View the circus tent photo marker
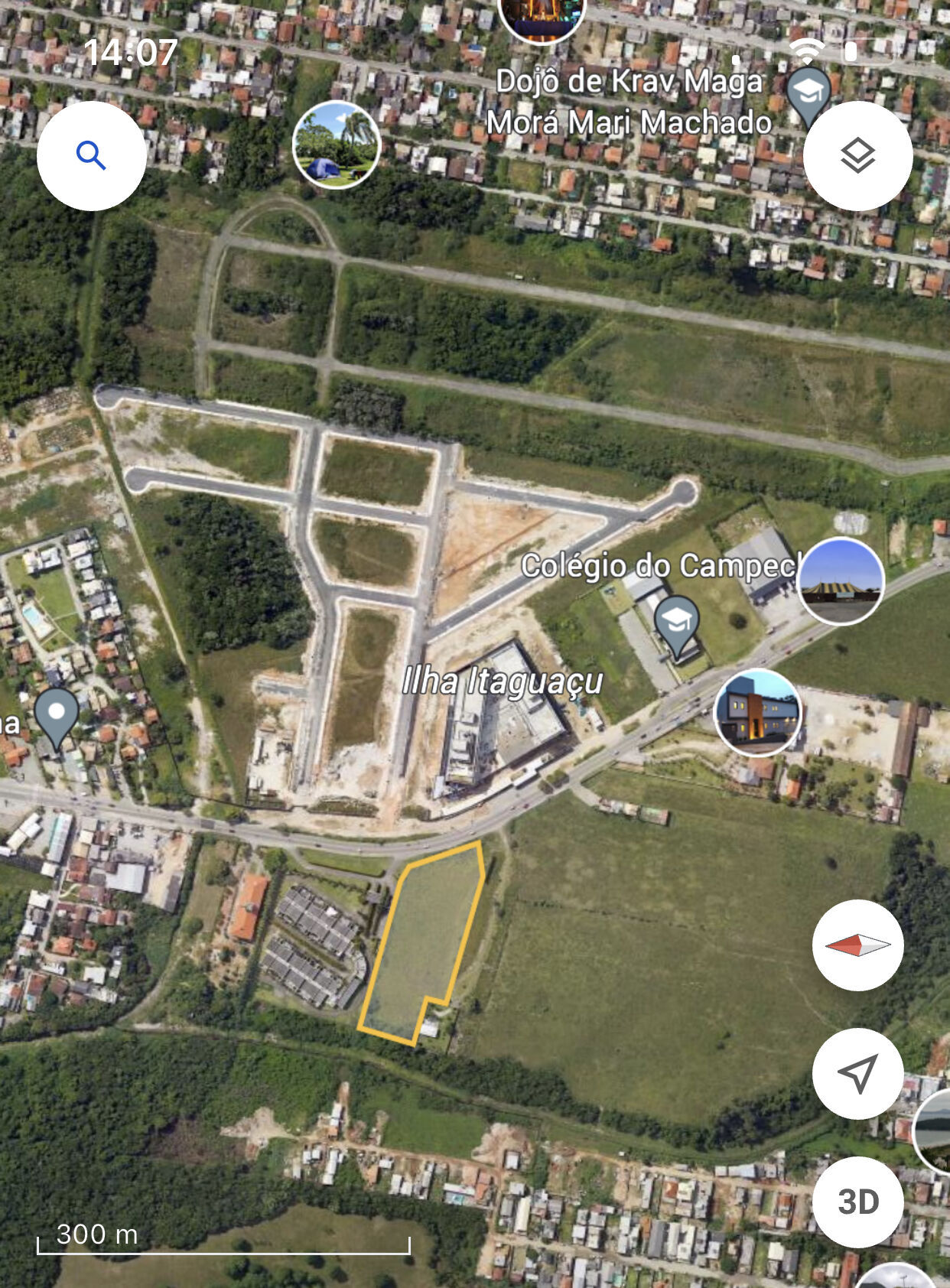Screen dimensions: 950x1288 (841, 581)
